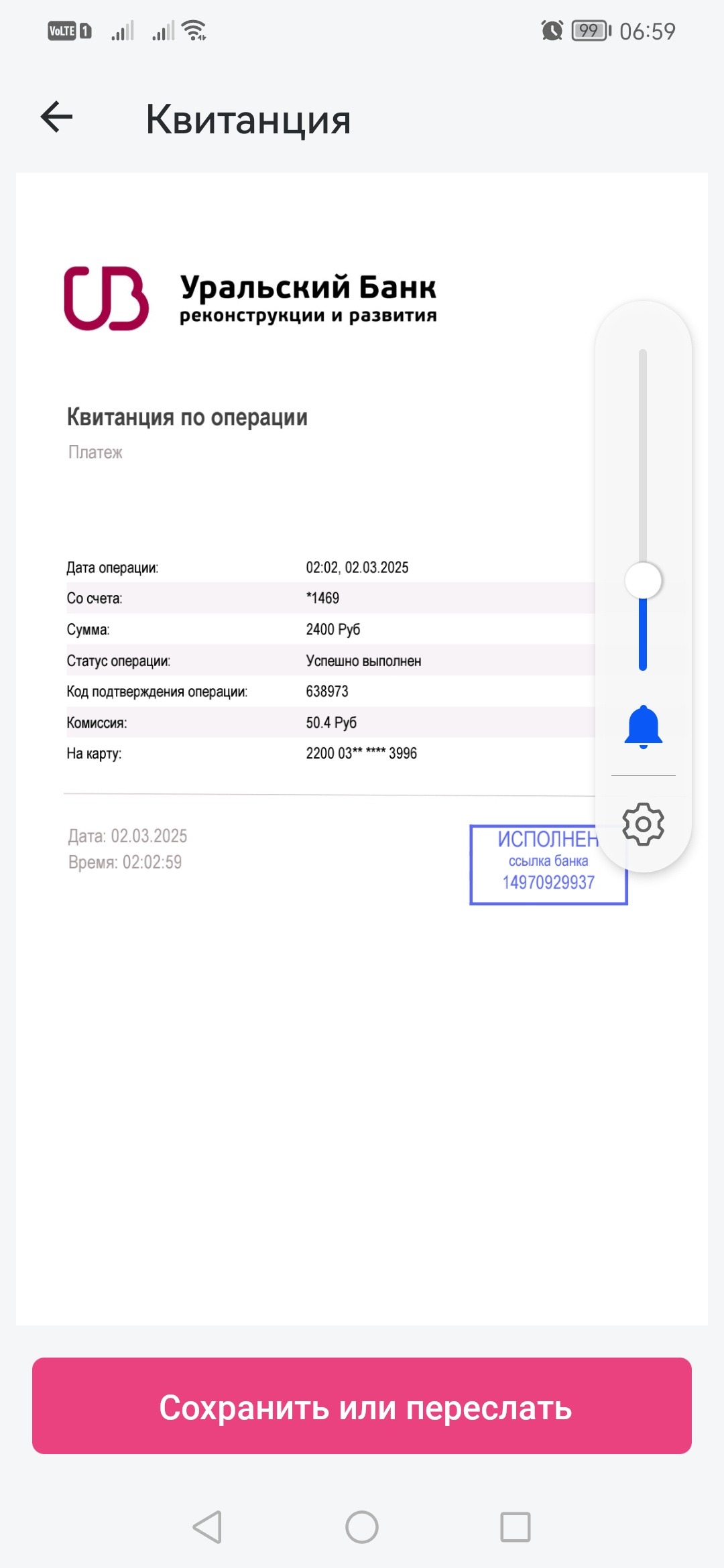Tap the blue ringer bell icon

[x=643, y=726]
